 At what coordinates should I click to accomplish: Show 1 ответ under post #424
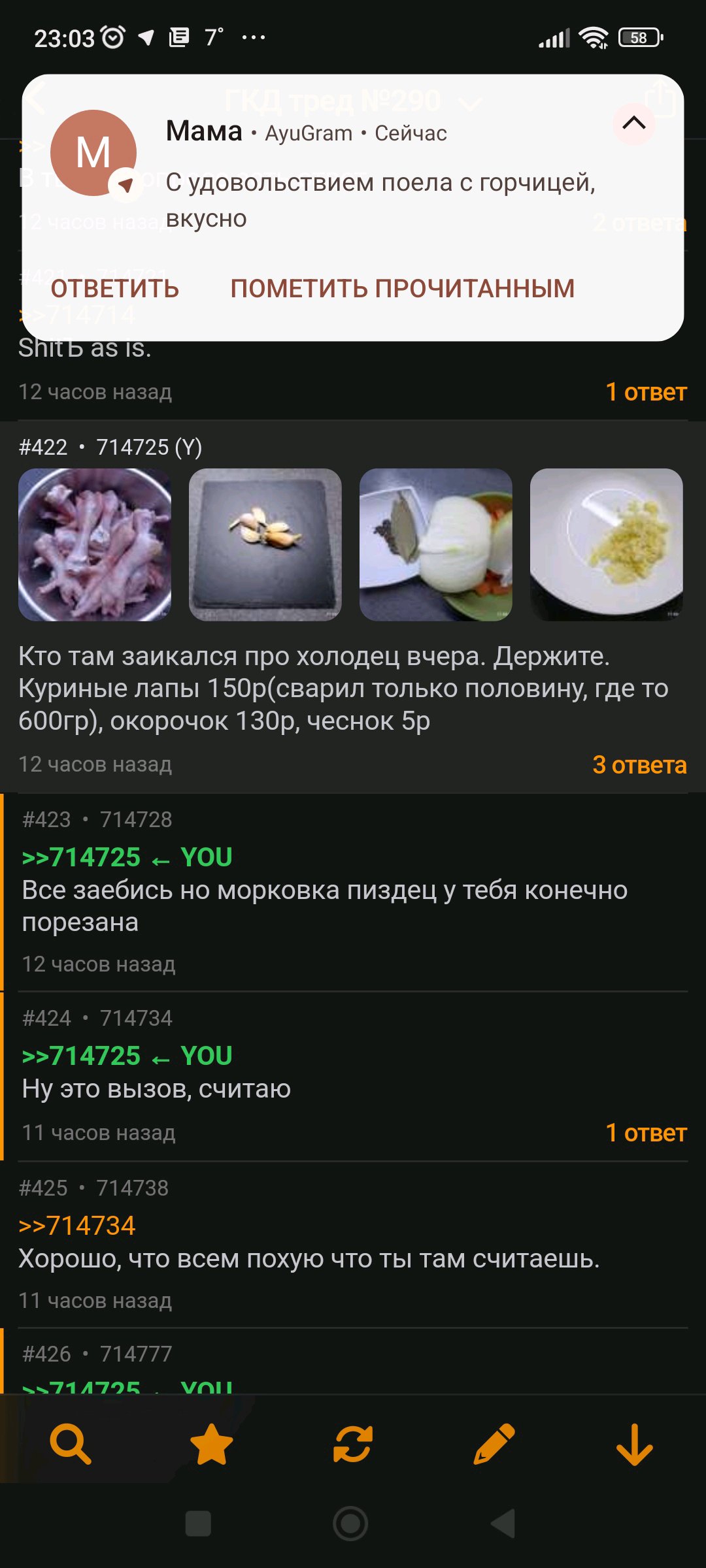[x=646, y=1133]
